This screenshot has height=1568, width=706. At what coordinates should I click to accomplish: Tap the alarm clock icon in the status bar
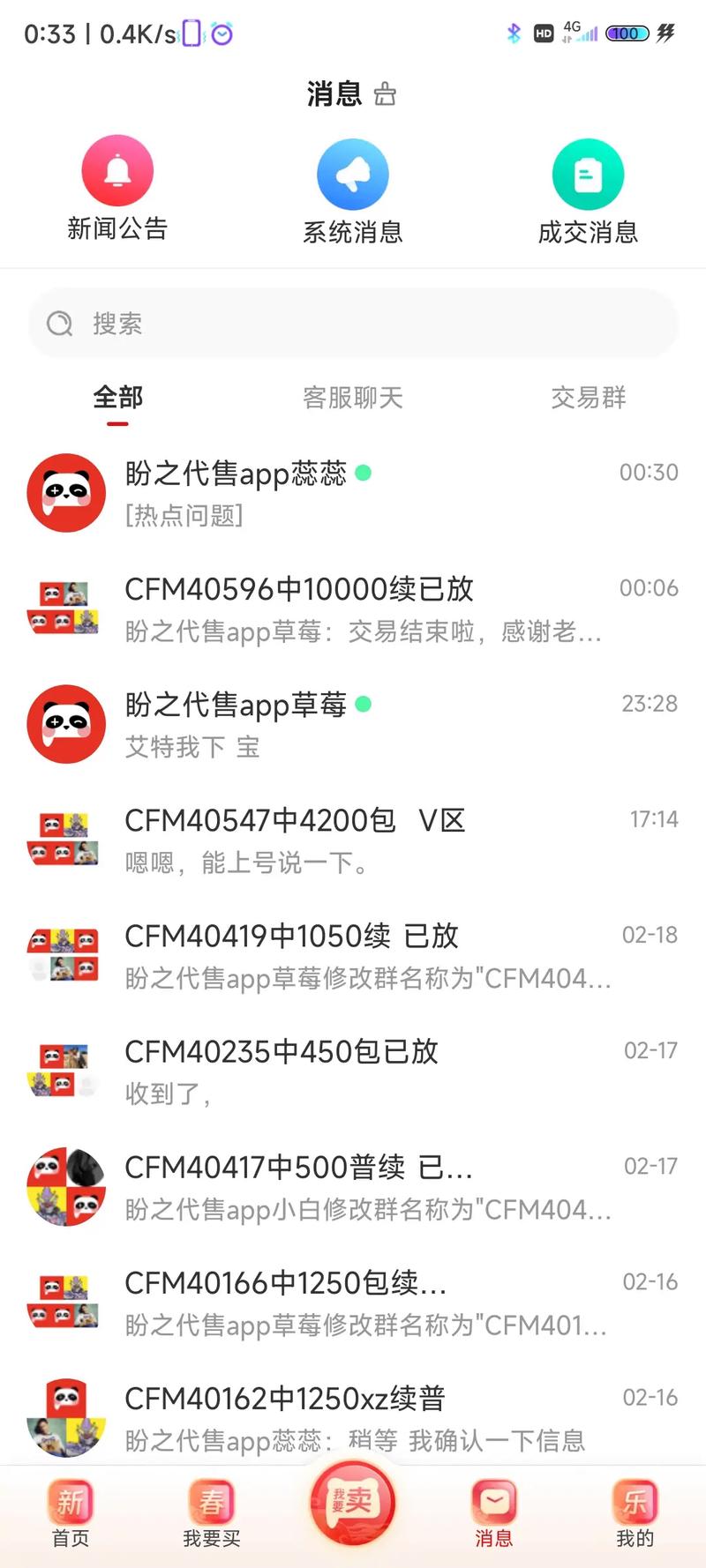(222, 33)
